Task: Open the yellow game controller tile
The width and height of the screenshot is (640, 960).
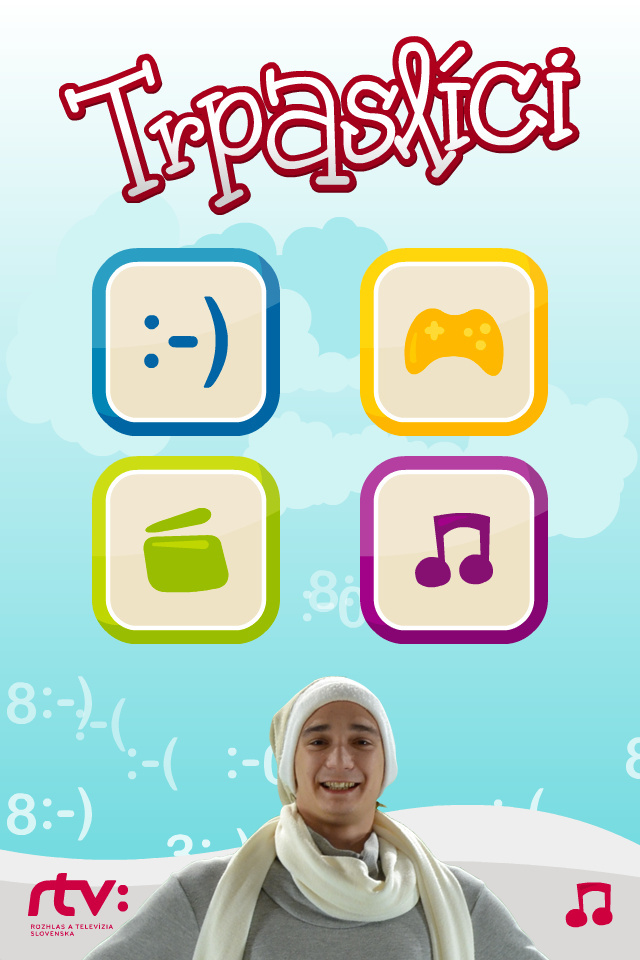Action: tap(453, 342)
